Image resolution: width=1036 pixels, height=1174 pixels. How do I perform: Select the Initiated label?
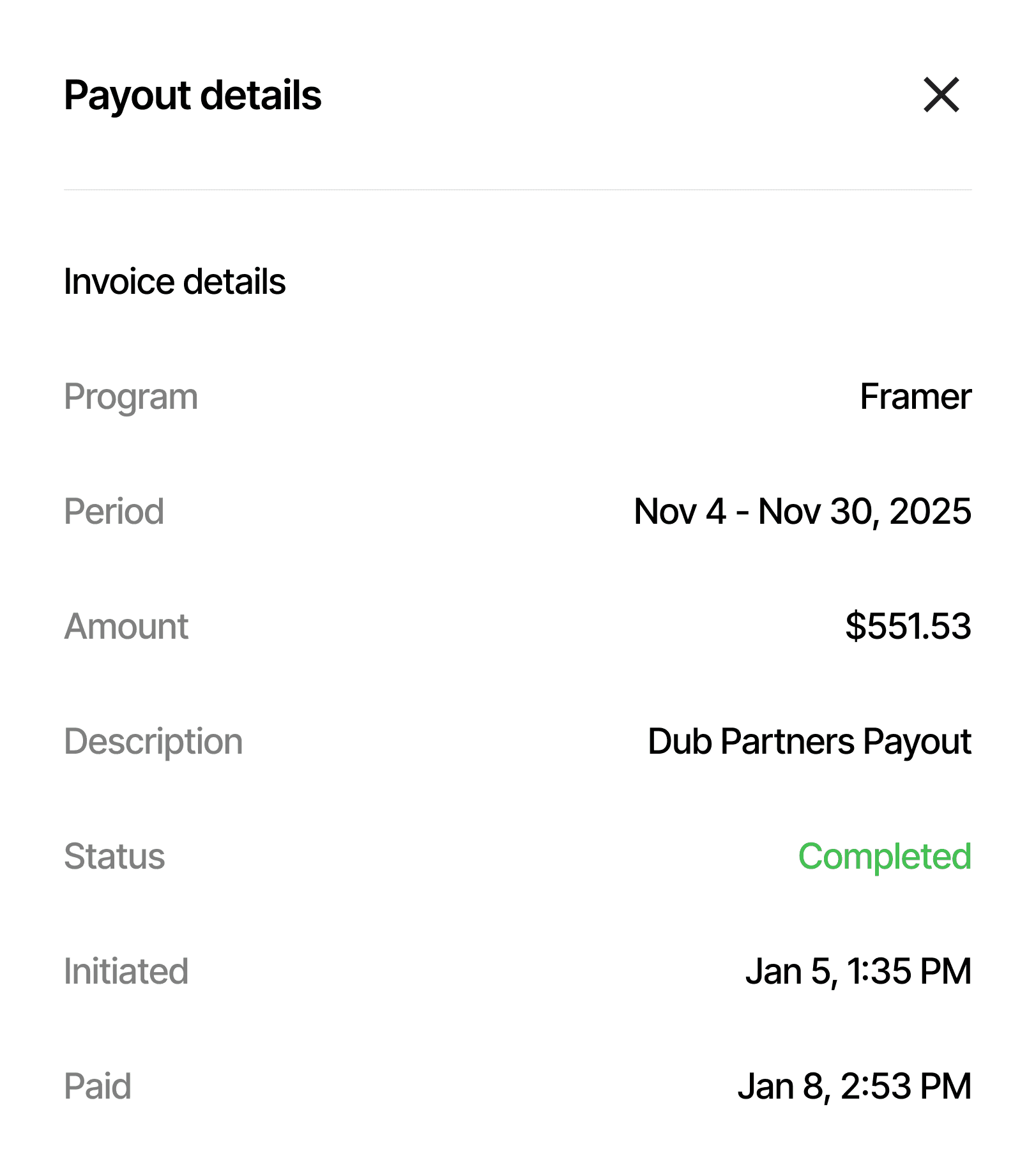126,971
